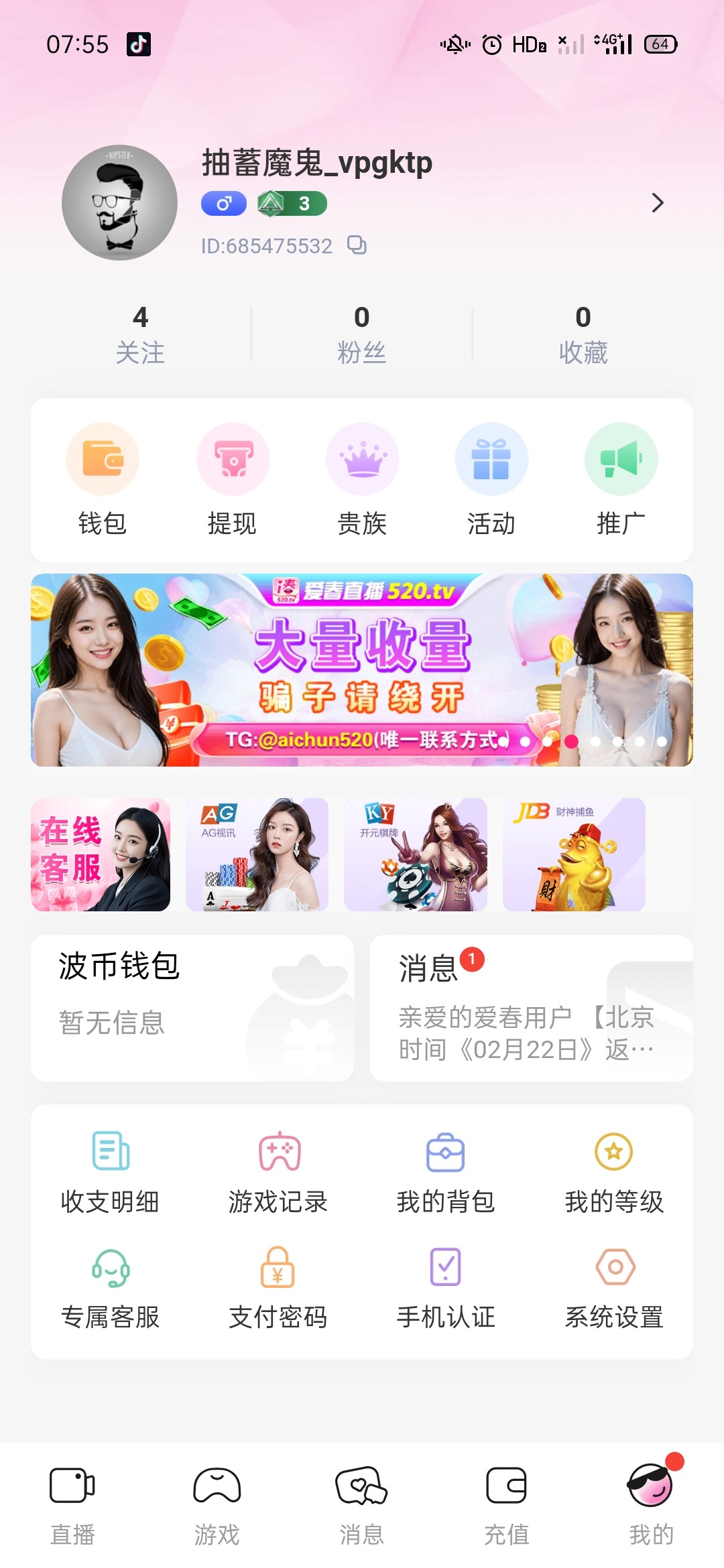
Task: Switch to the 直播 live tab
Action: (x=72, y=1503)
